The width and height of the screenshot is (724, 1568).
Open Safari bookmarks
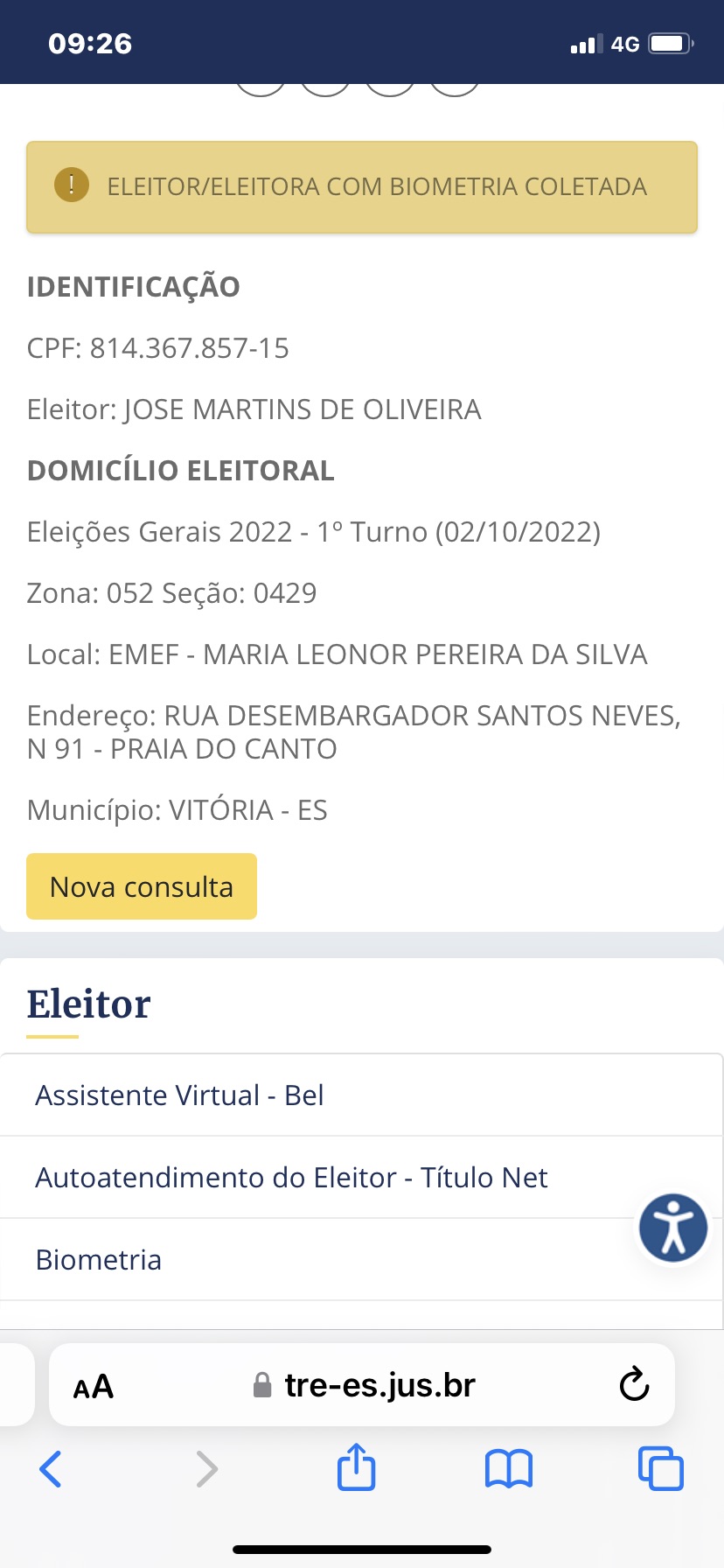[x=508, y=1469]
